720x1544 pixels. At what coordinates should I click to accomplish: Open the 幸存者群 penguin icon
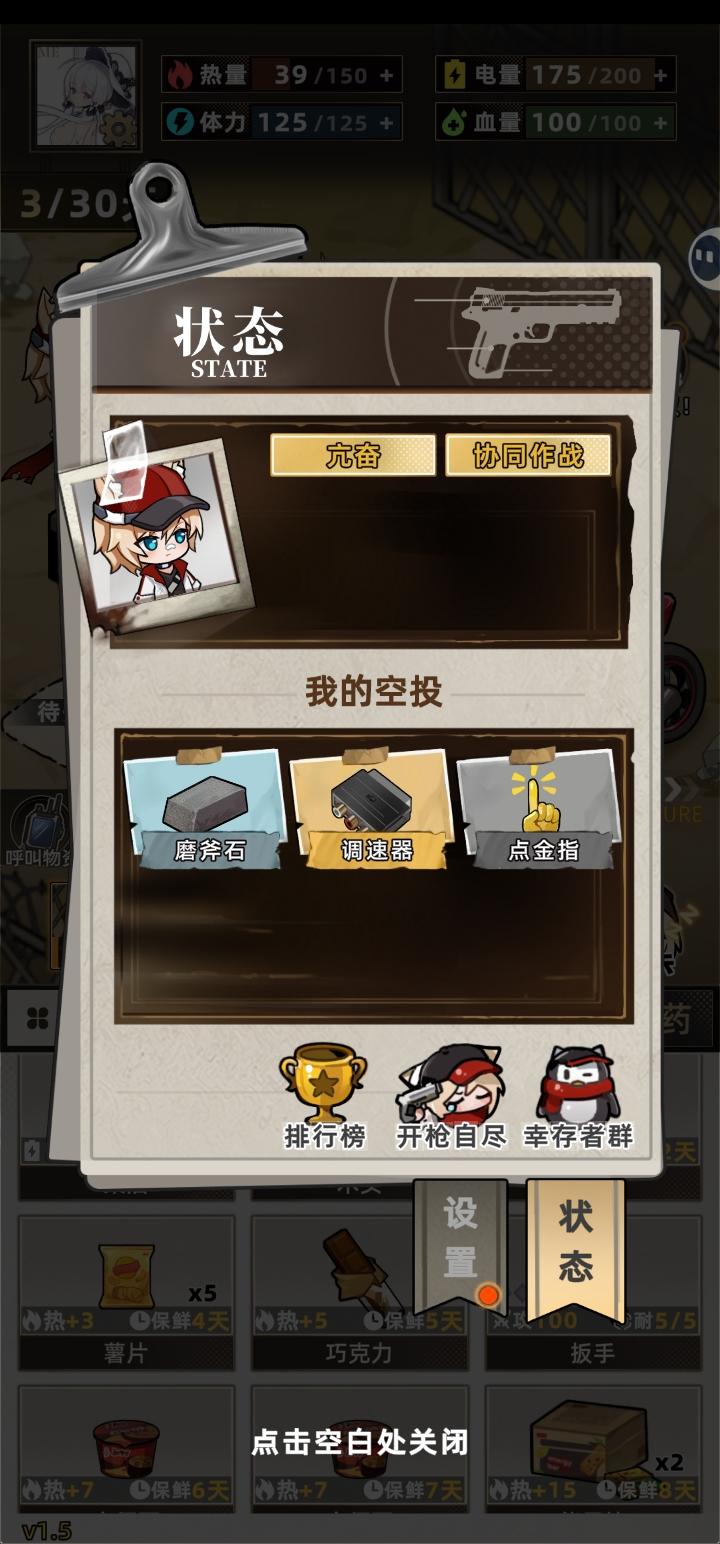coord(580,1085)
